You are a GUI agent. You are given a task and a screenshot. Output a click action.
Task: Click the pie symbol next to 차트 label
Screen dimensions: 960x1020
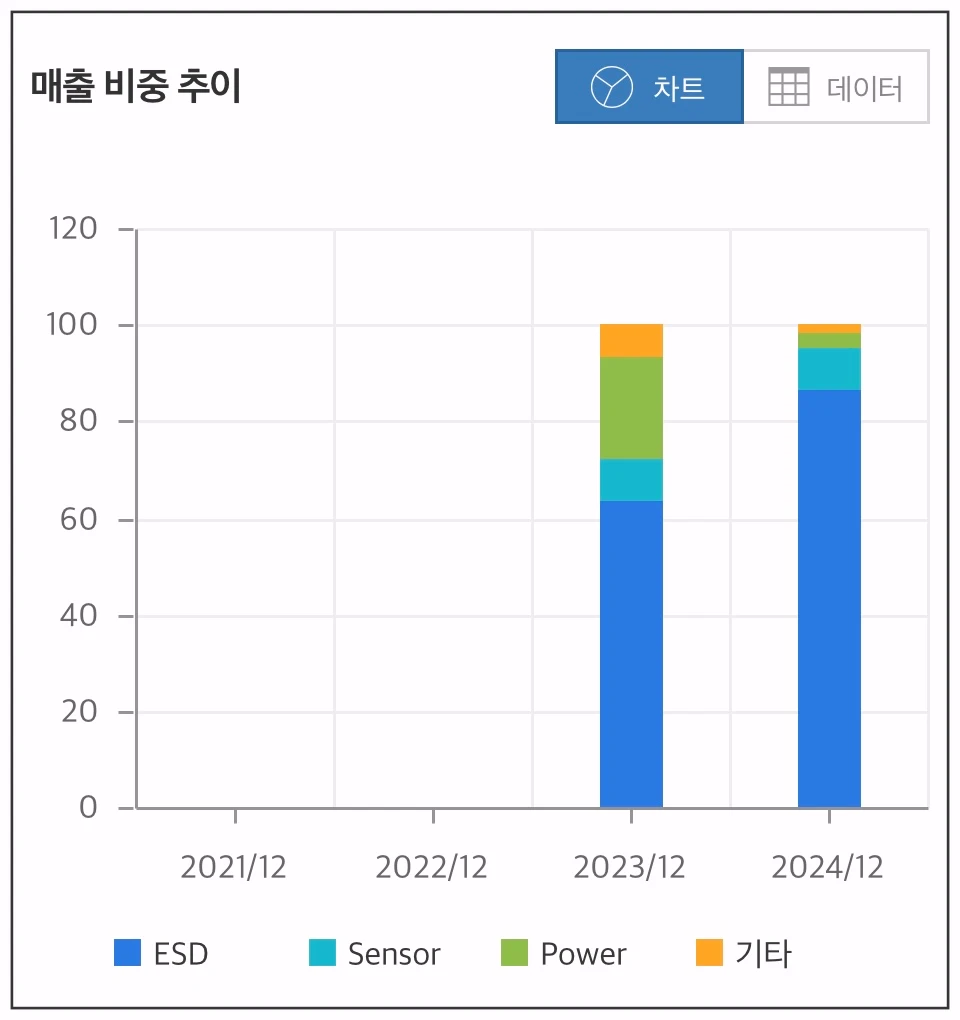tap(610, 87)
